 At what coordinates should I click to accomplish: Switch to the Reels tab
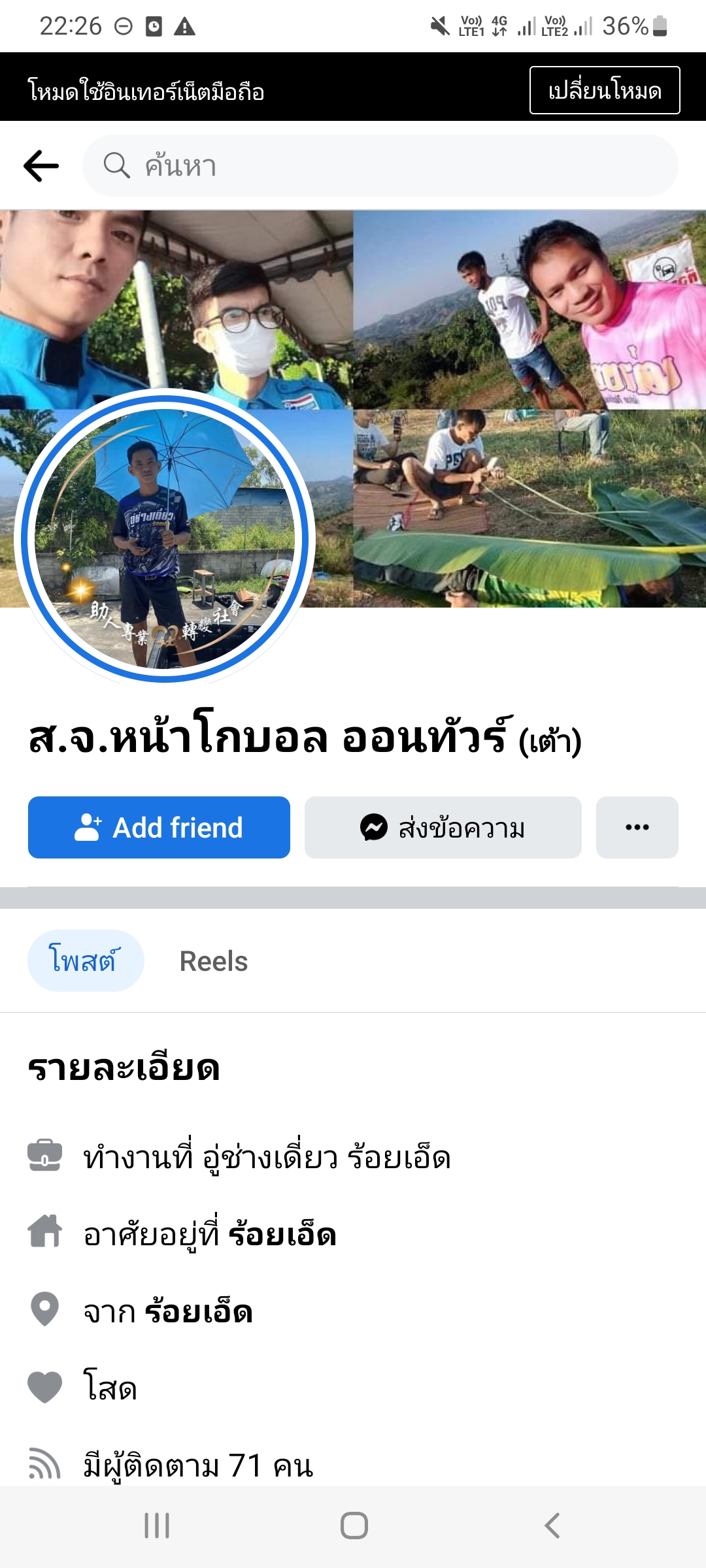tap(214, 961)
